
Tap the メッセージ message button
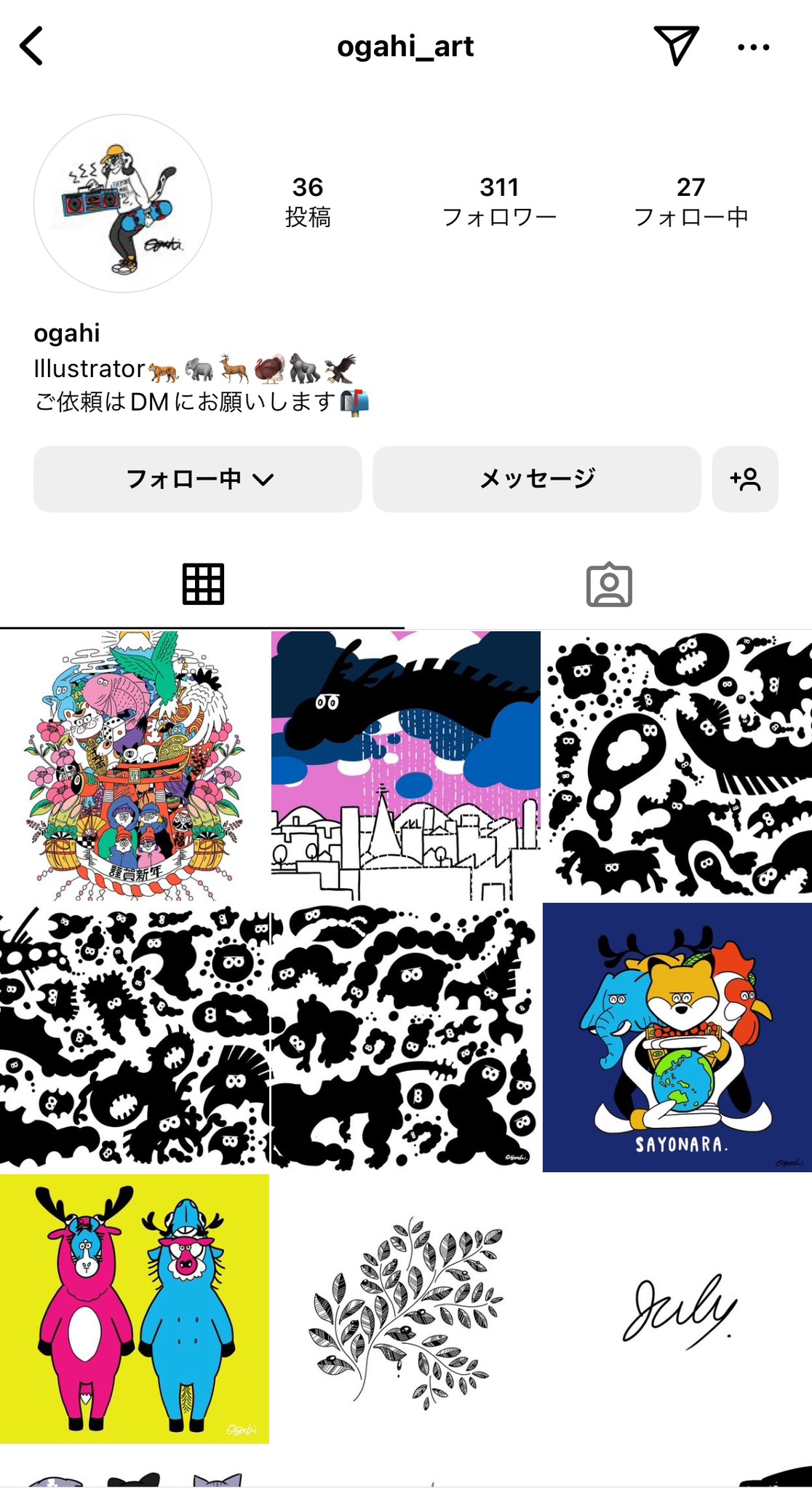click(x=537, y=479)
